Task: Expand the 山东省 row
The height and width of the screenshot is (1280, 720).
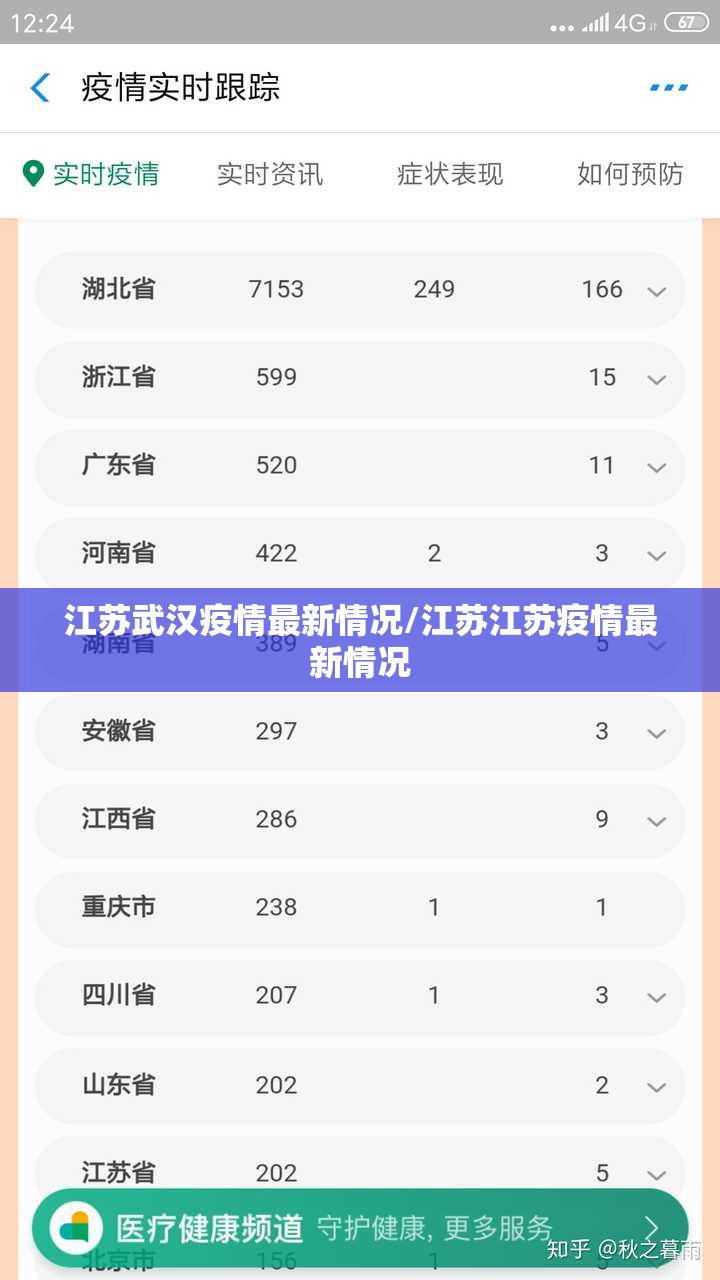Action: pyautogui.click(x=656, y=1087)
